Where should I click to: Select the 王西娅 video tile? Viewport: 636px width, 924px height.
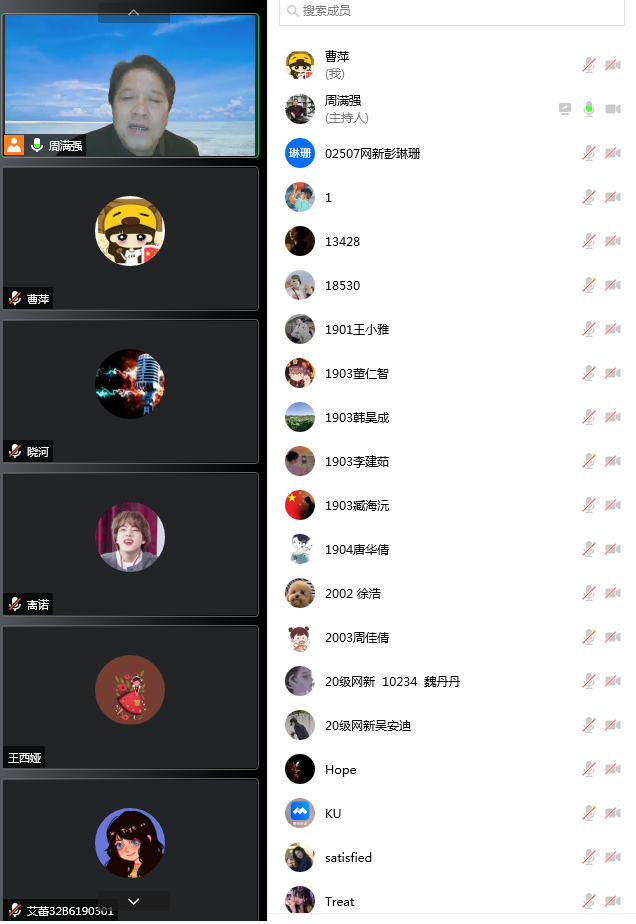coord(130,697)
